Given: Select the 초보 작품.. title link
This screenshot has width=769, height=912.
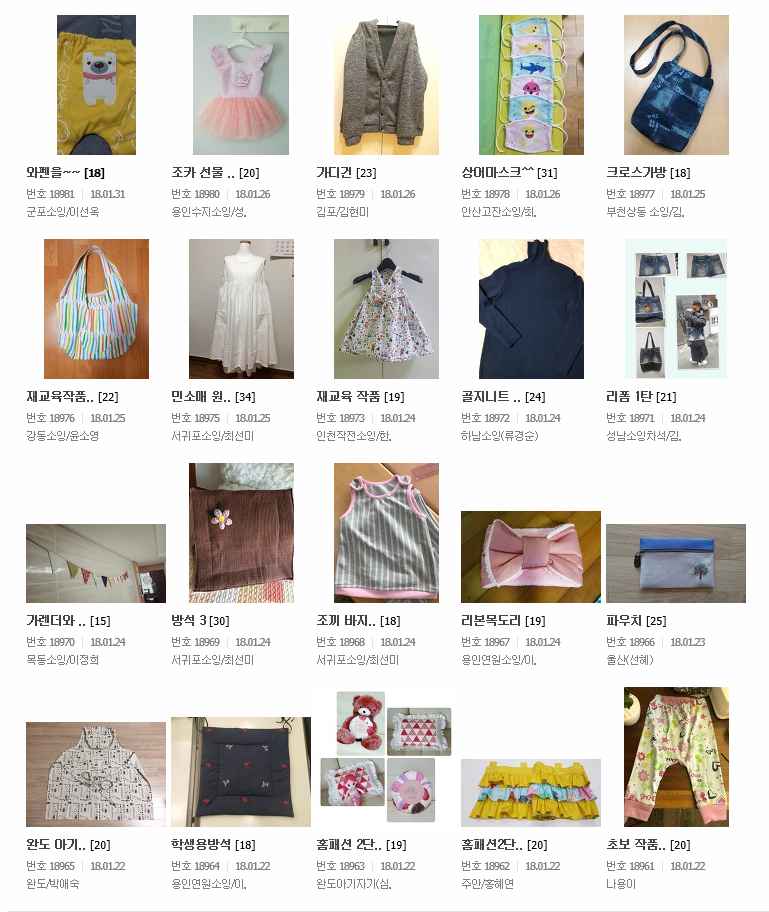Looking at the screenshot, I should point(636,845).
